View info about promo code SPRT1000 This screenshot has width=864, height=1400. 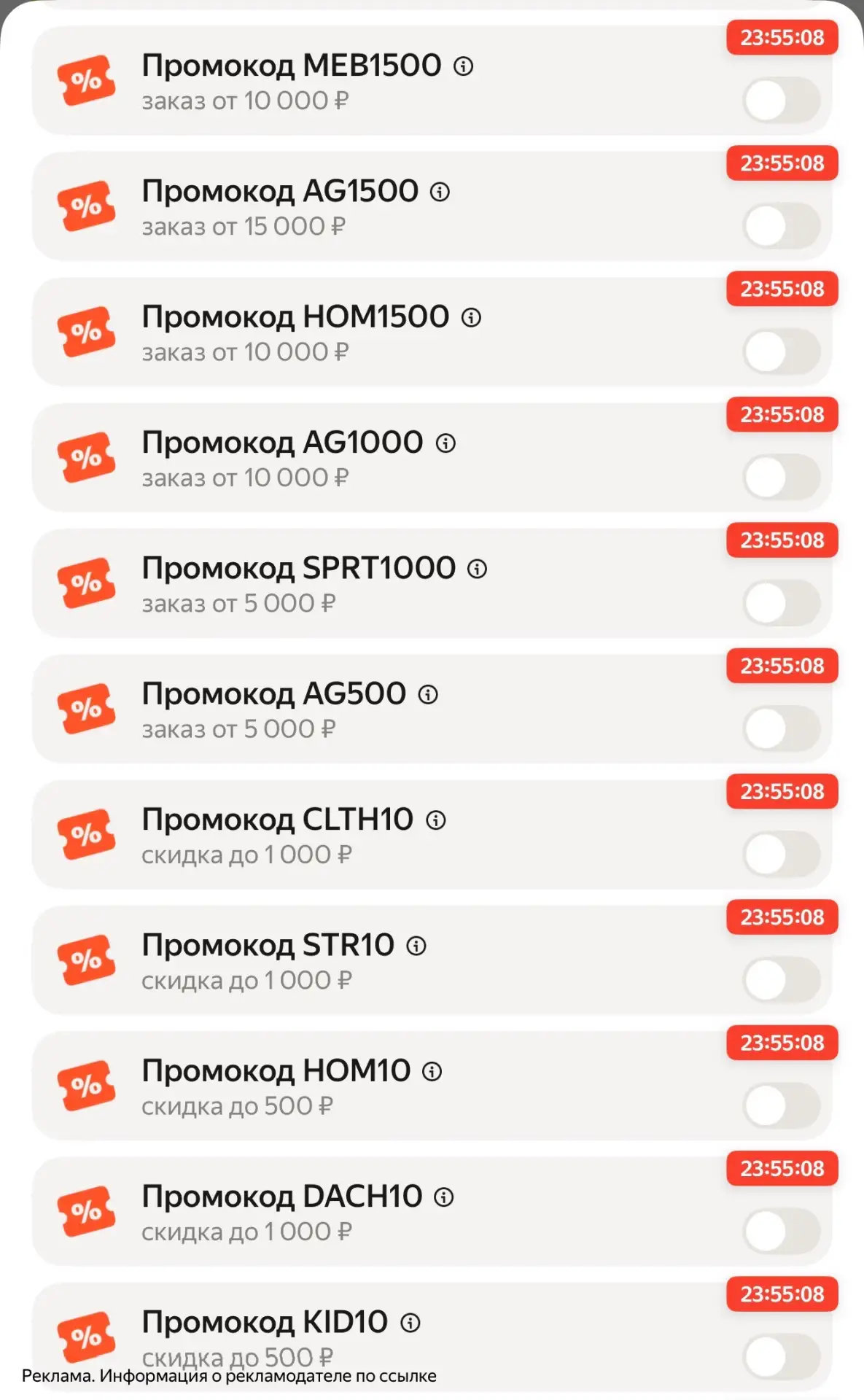[x=477, y=569]
